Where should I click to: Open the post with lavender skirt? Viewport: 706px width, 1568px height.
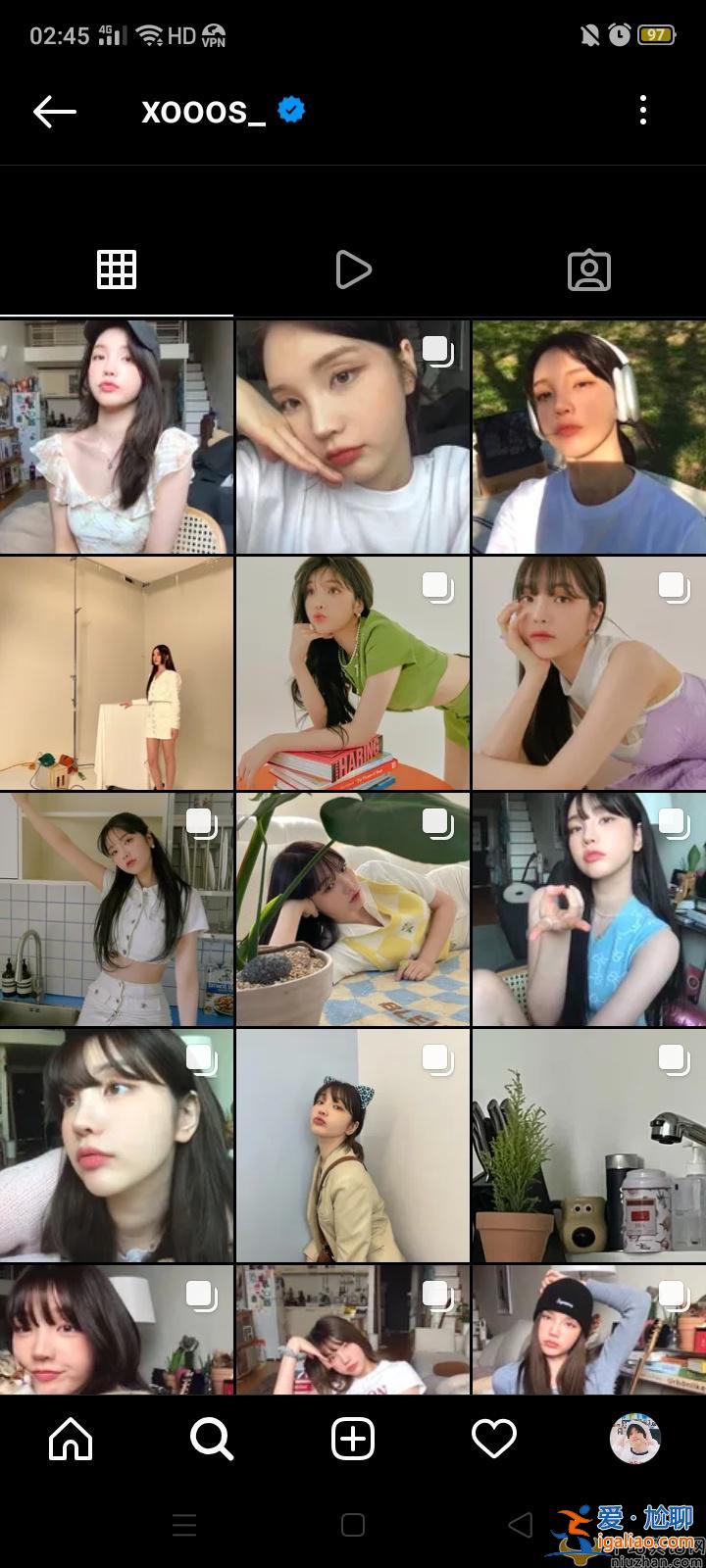(588, 673)
